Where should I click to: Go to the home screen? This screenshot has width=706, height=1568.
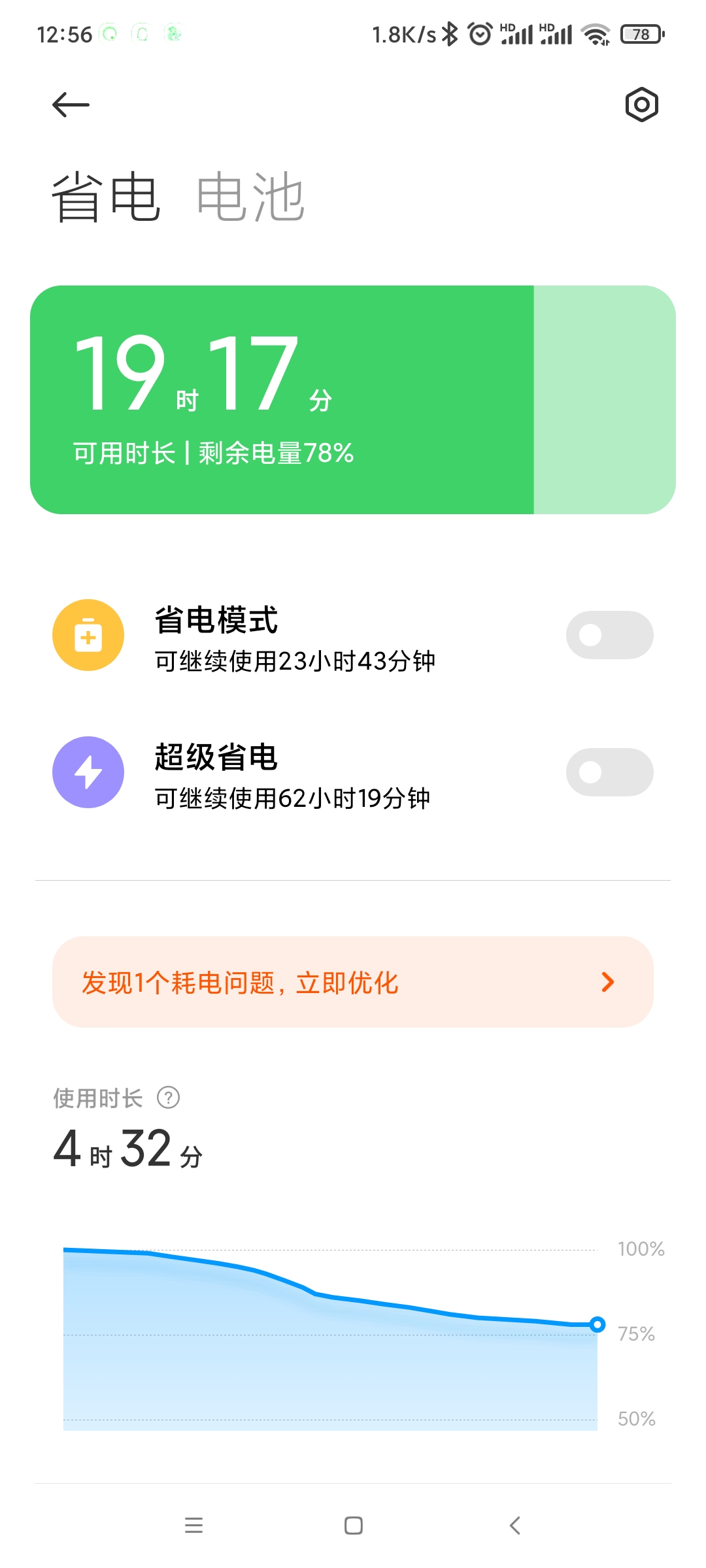353,1526
